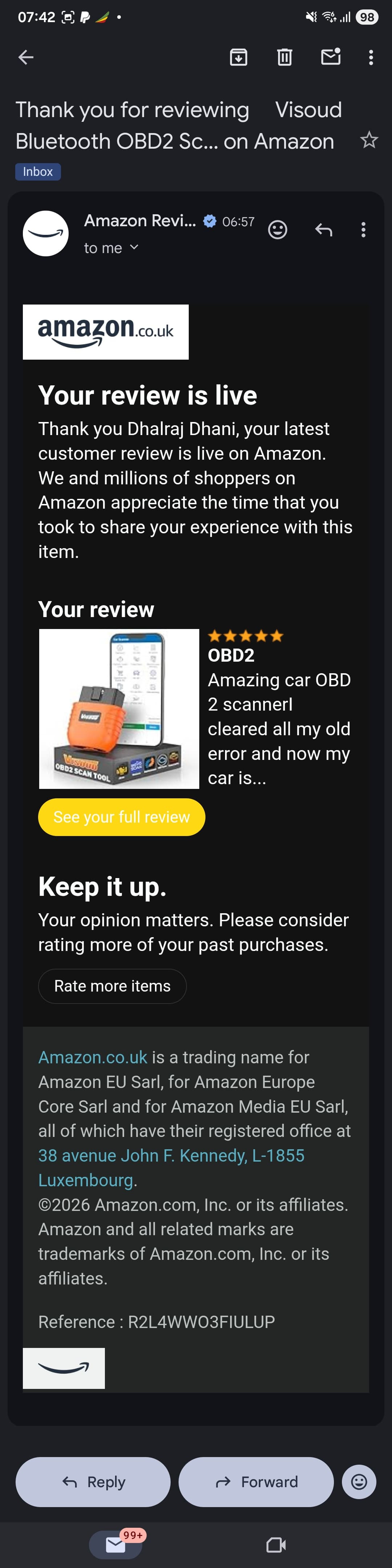
Task: Star this email
Action: (369, 141)
